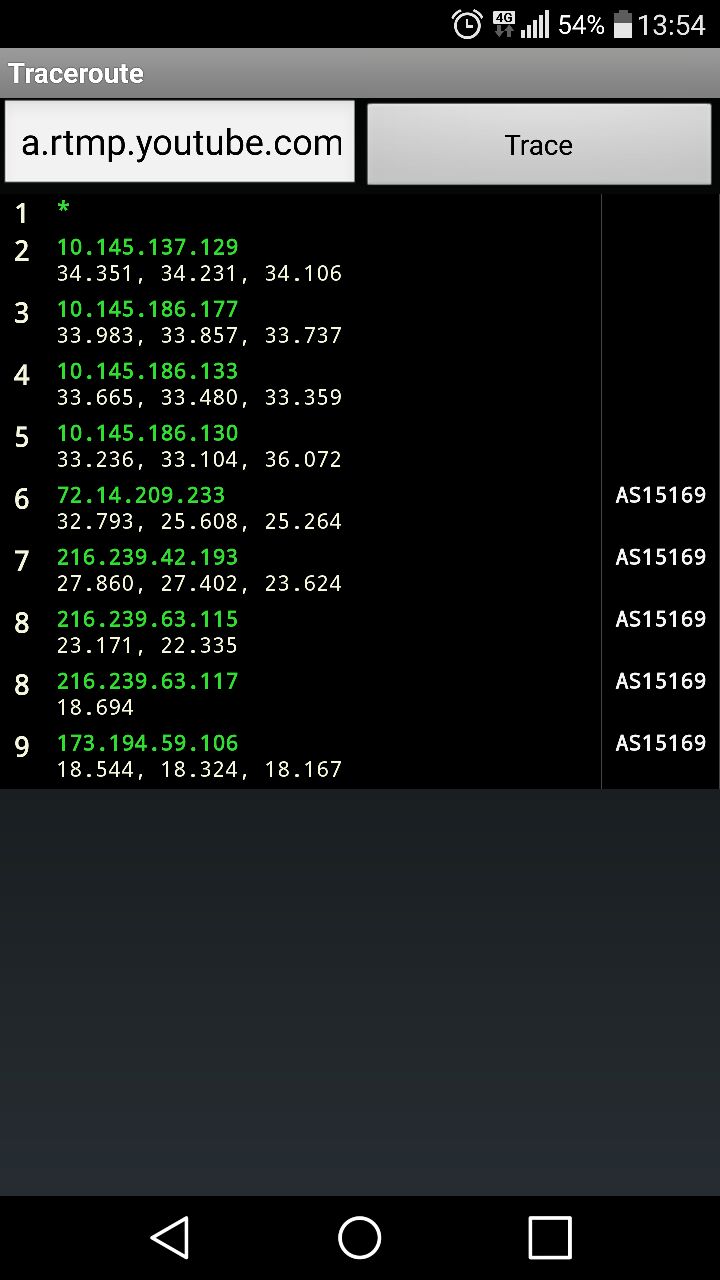
Task: Go back using the system back button
Action: (x=170, y=1238)
